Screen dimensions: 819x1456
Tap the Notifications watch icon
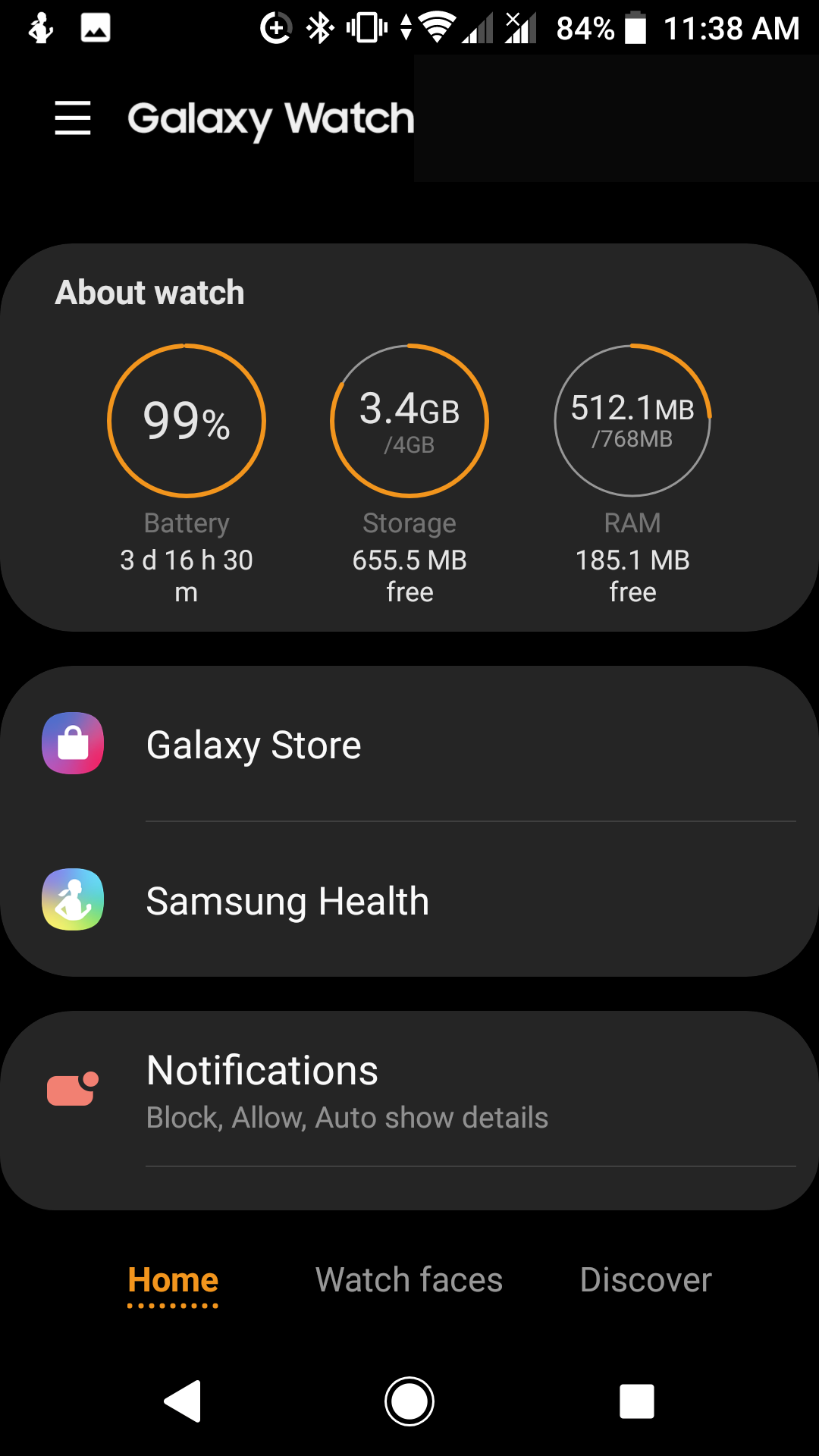[72, 1088]
